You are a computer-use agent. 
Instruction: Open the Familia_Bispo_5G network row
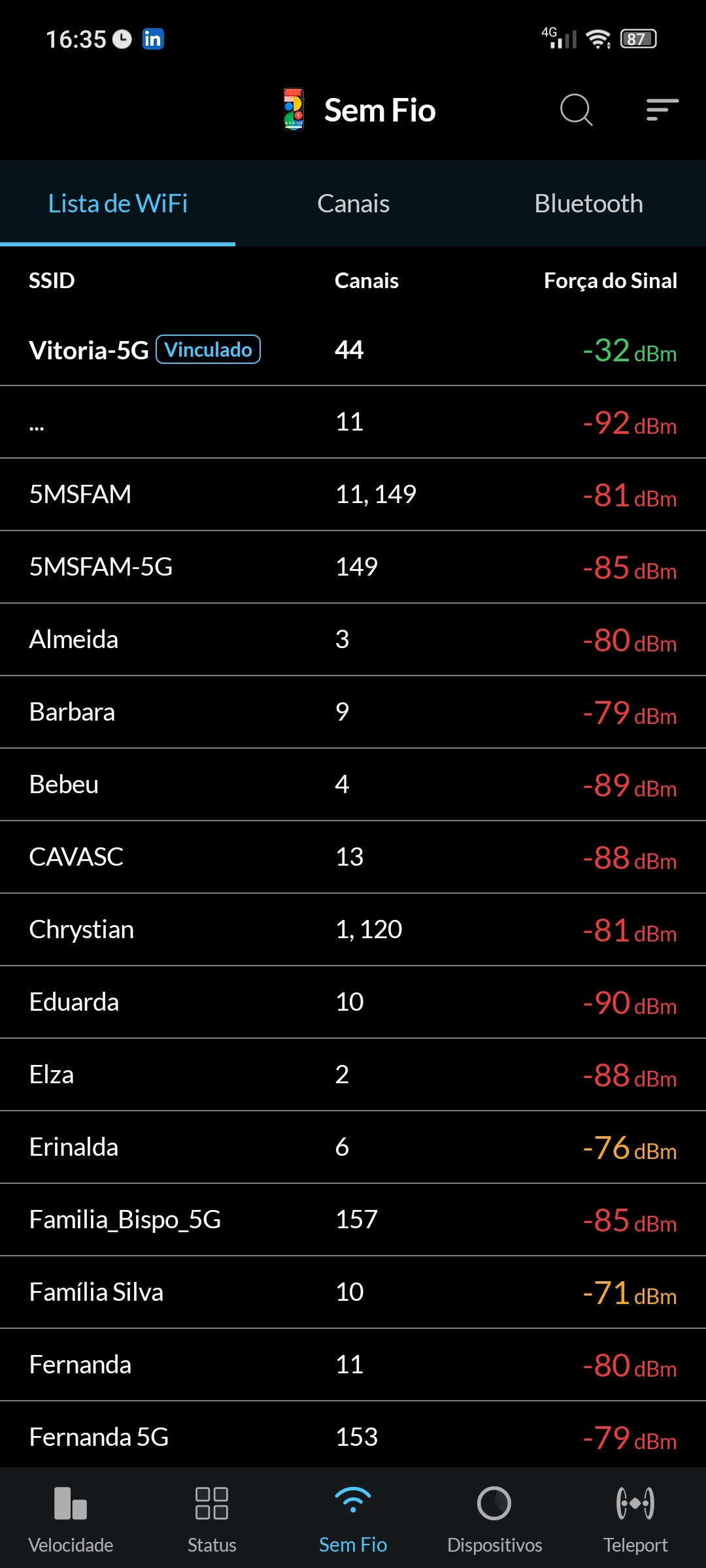(353, 1220)
